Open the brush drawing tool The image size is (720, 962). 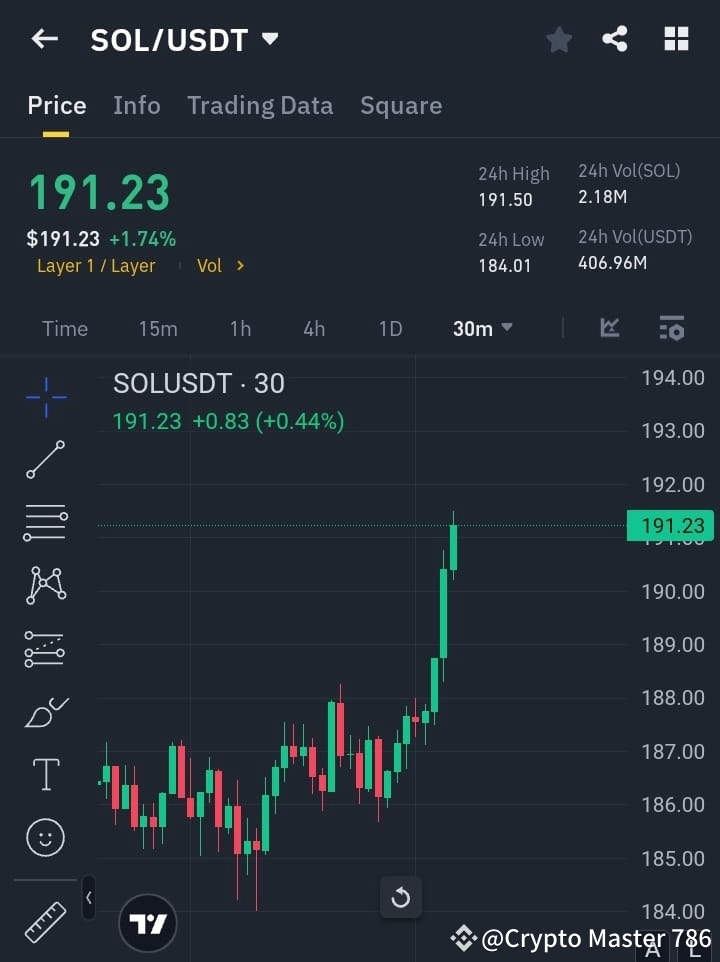point(45,712)
